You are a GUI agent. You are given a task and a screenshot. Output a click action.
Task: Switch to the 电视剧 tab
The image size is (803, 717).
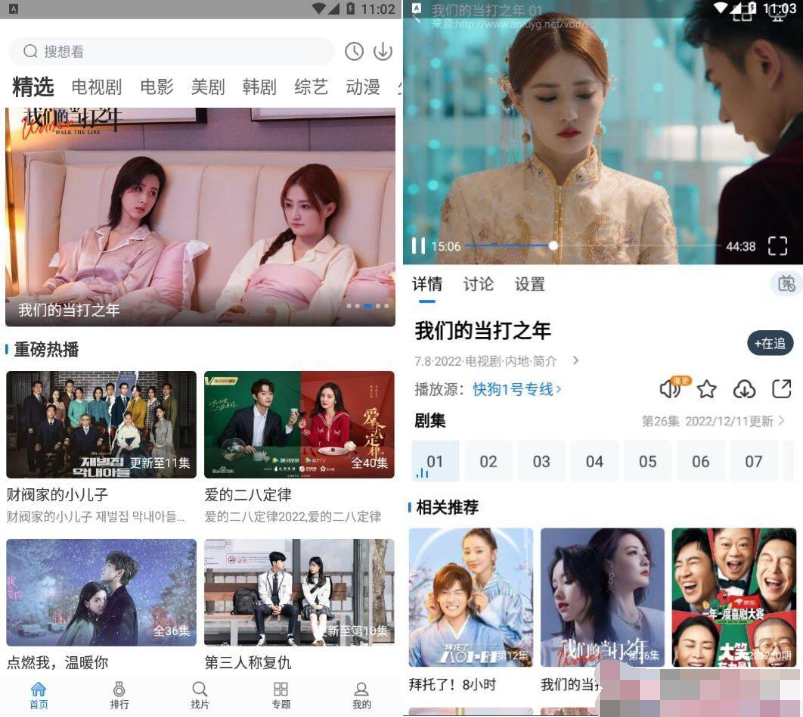pos(97,87)
